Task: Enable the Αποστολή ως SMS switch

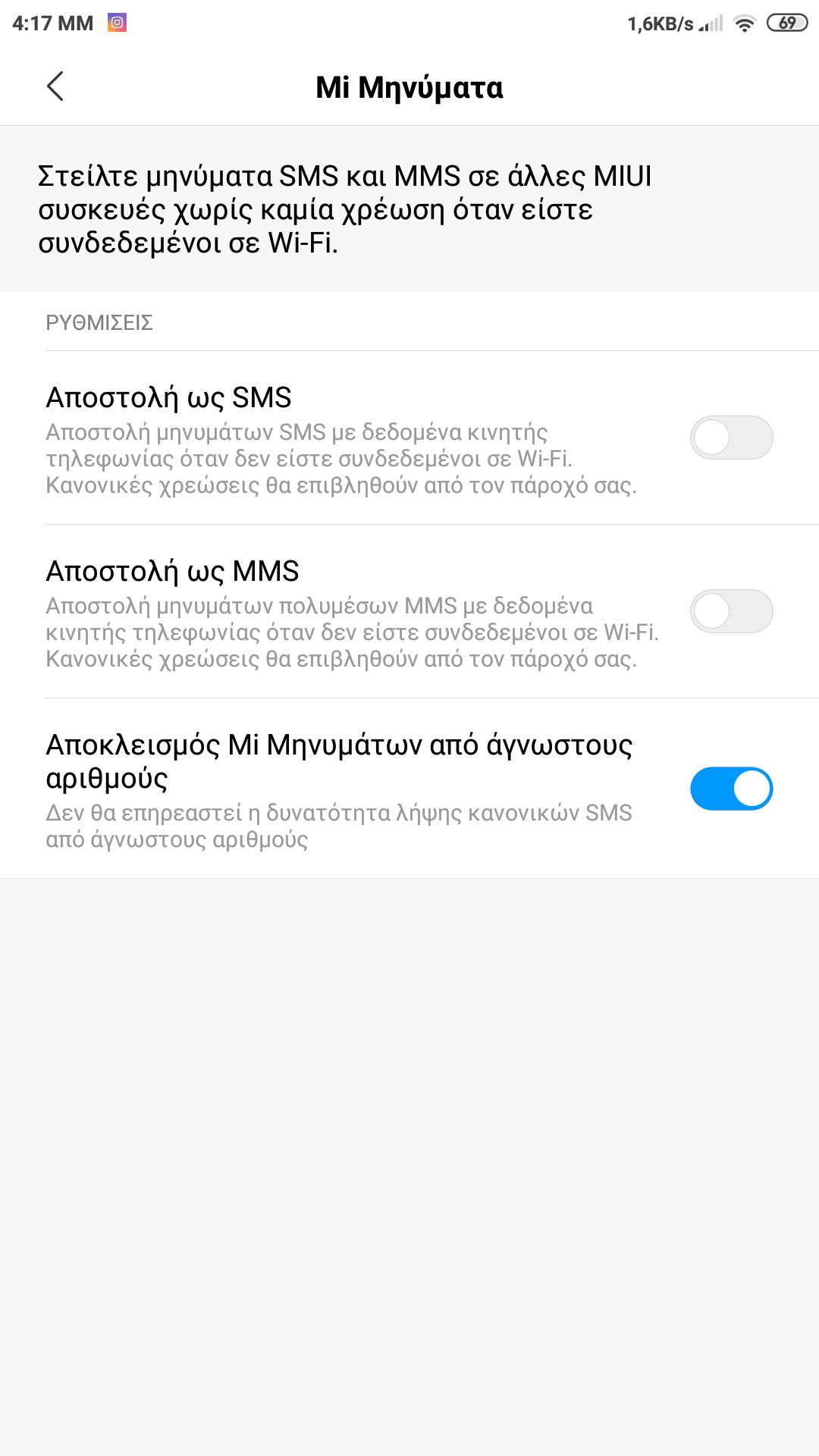Action: [x=731, y=438]
